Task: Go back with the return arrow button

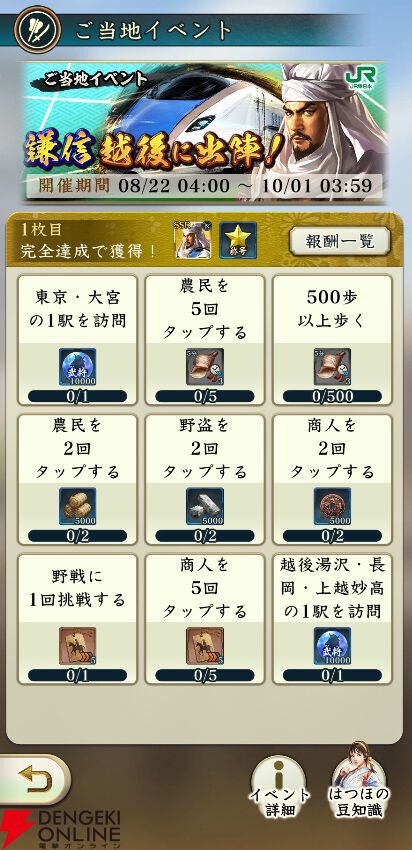Action: pos(34,779)
